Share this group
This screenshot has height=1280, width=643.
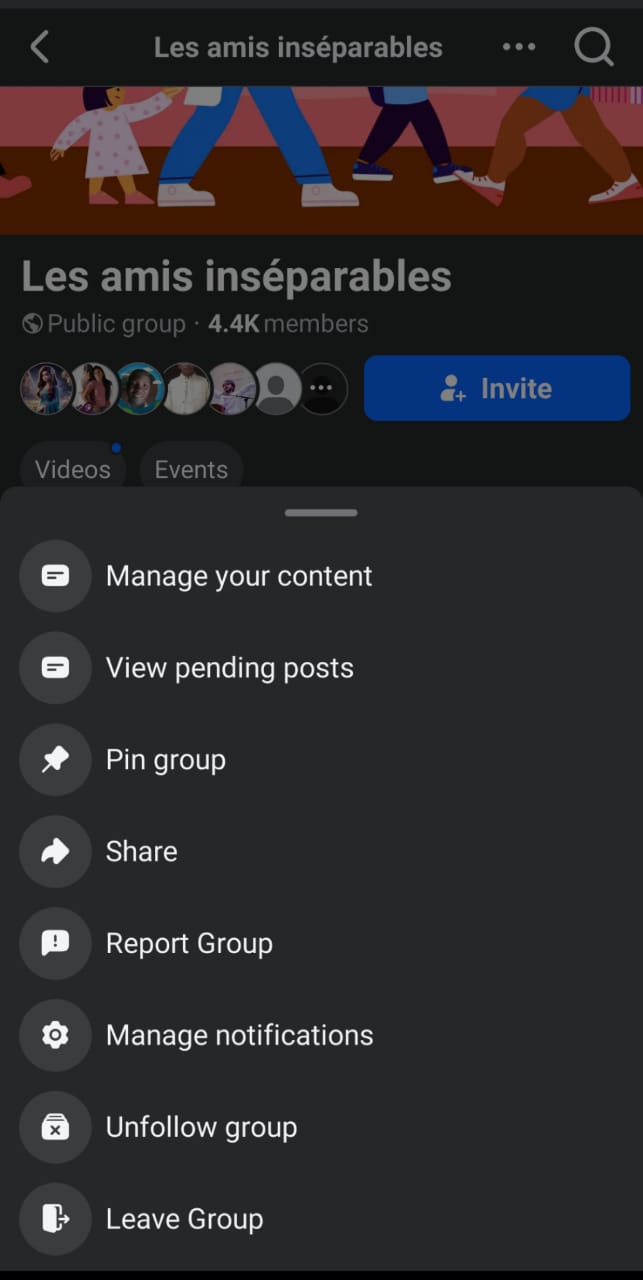[x=141, y=852]
